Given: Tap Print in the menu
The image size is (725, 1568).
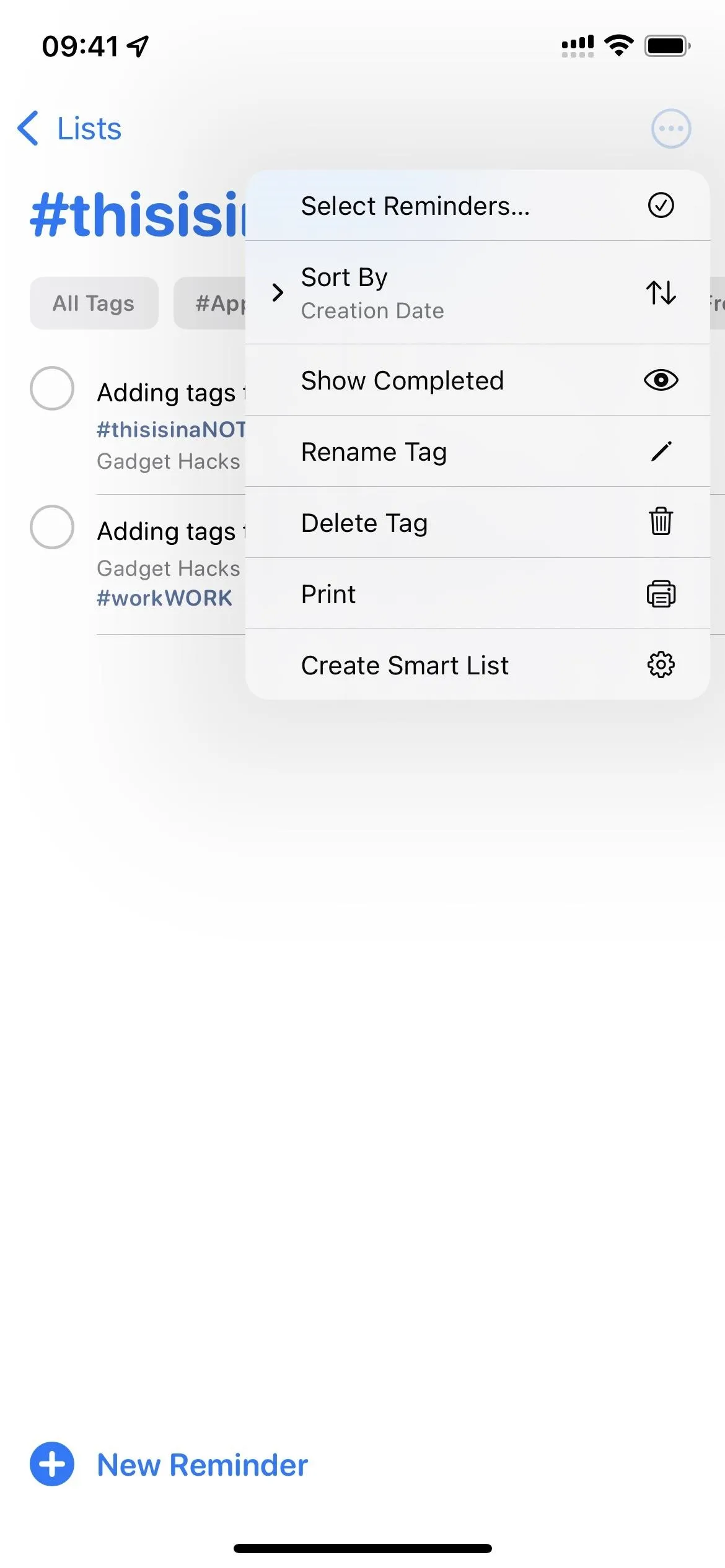Looking at the screenshot, I should (x=477, y=594).
